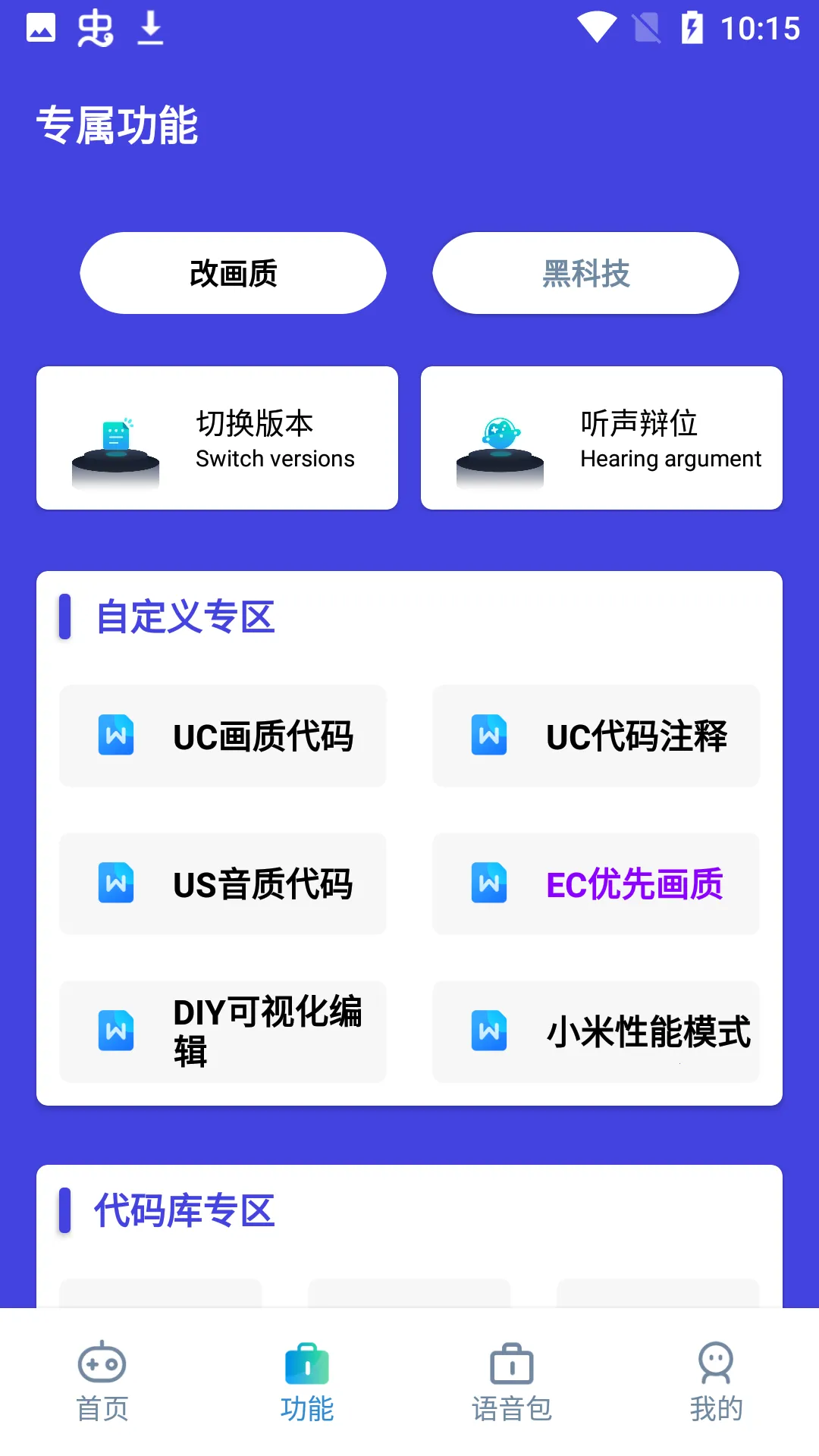Viewport: 819px width, 1456px height.
Task: Tap the download icon in the status bar
Action: pos(149,29)
